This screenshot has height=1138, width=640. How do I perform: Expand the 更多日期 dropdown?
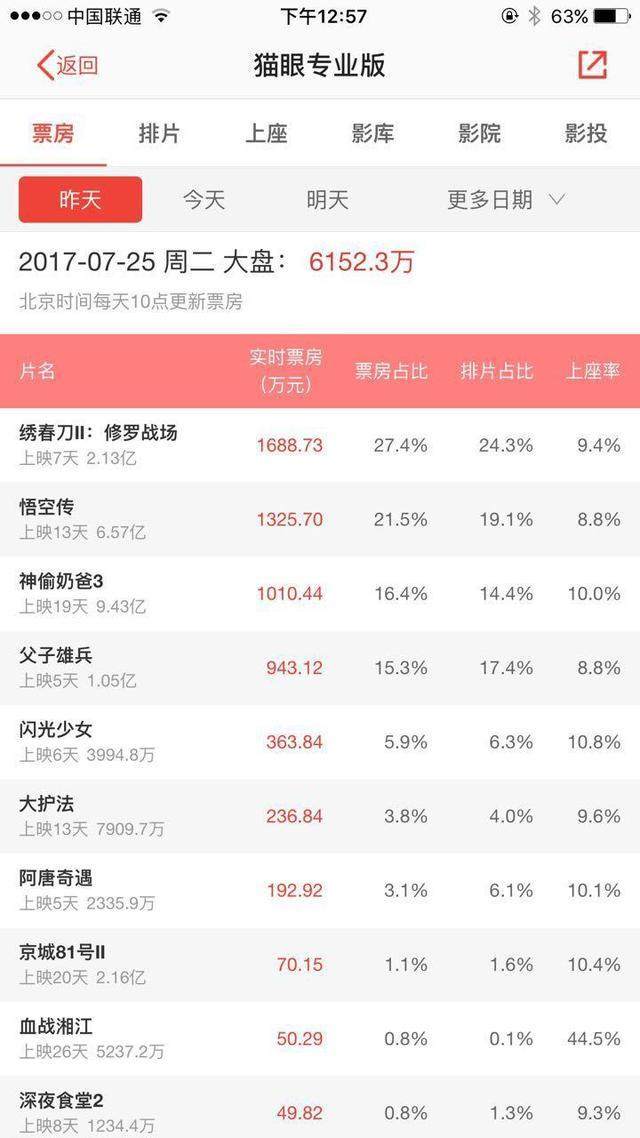coord(505,199)
